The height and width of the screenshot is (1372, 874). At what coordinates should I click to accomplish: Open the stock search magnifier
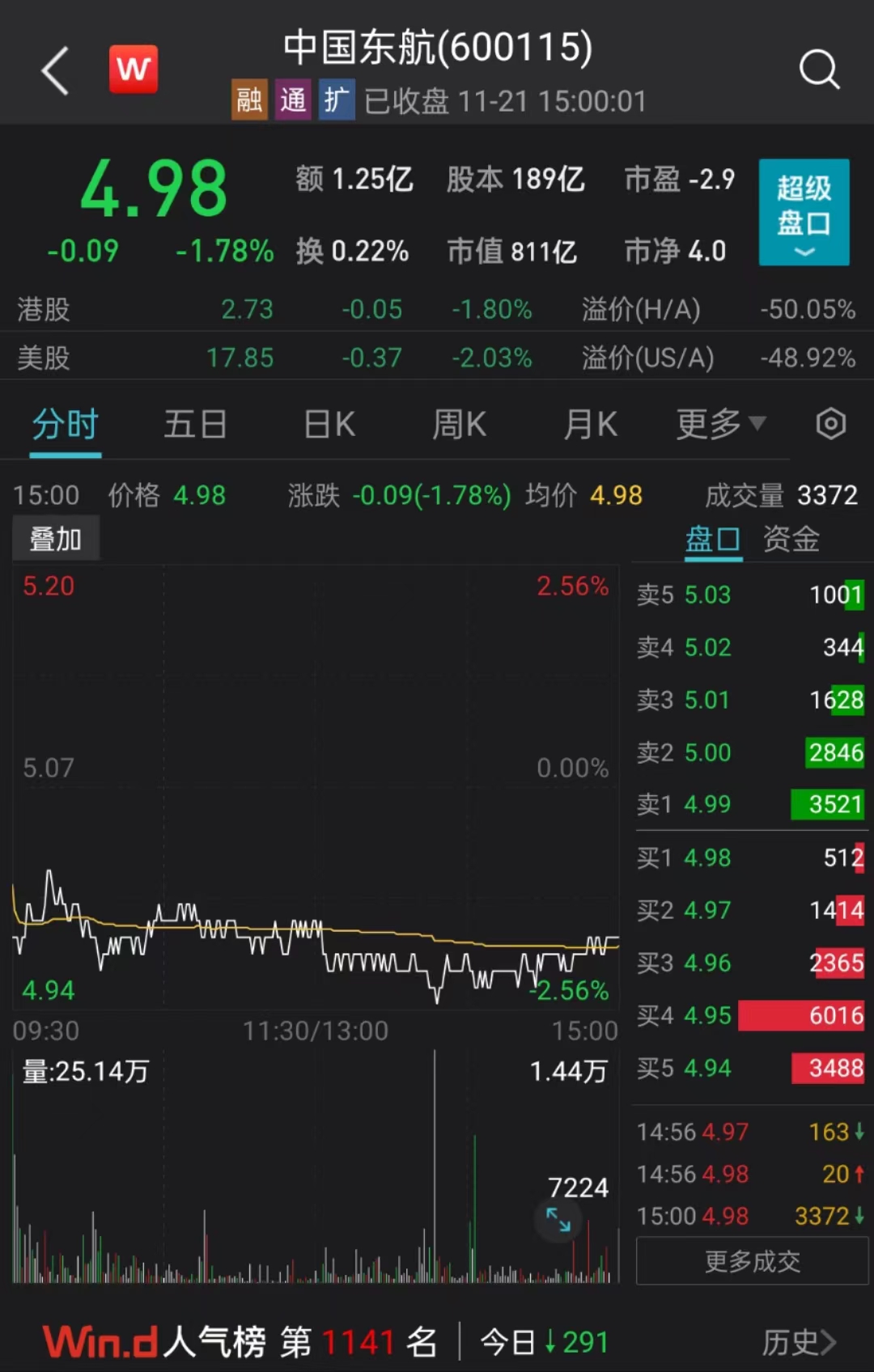[819, 70]
